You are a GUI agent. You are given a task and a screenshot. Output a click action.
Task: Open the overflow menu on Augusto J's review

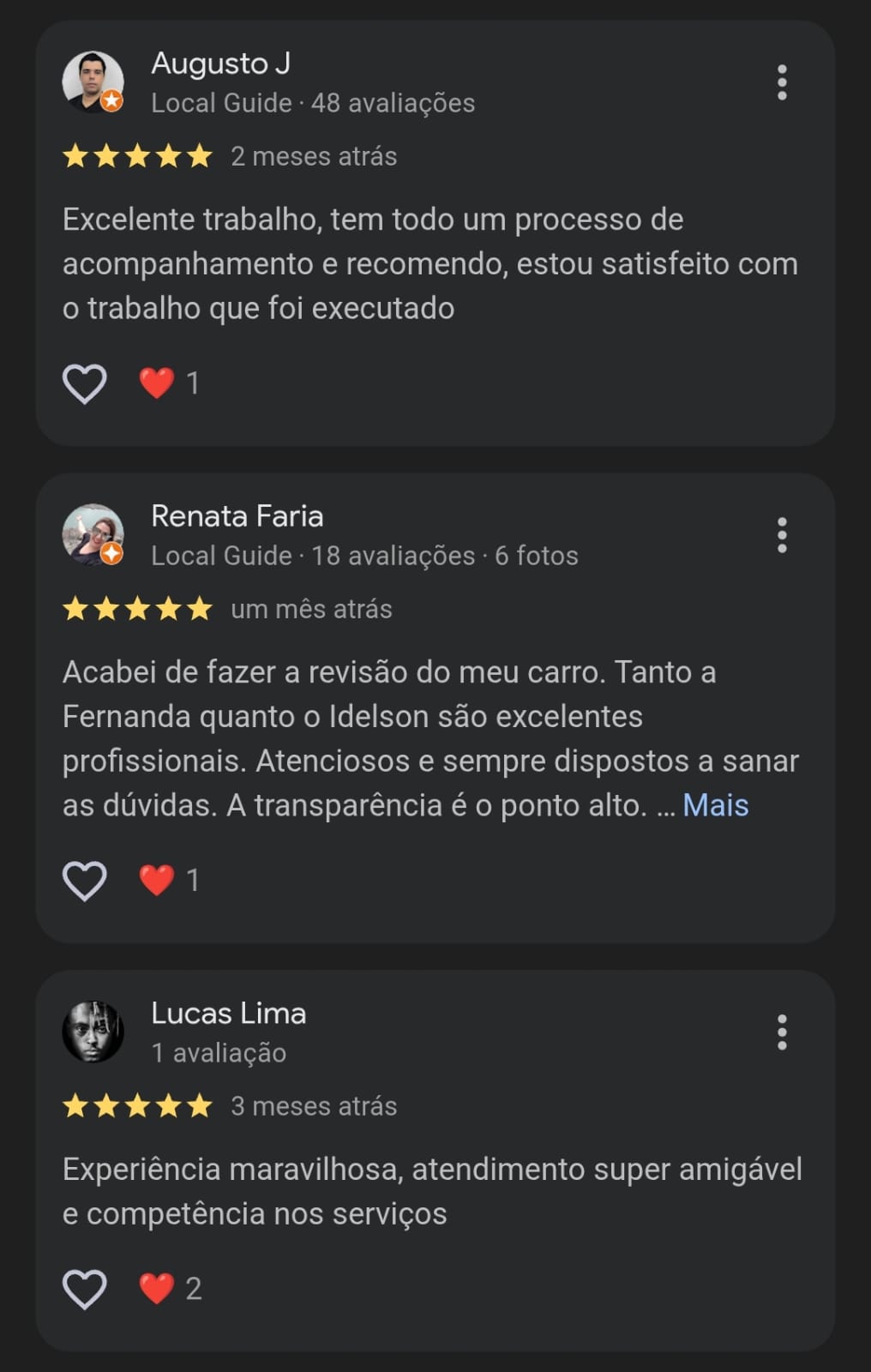[781, 82]
